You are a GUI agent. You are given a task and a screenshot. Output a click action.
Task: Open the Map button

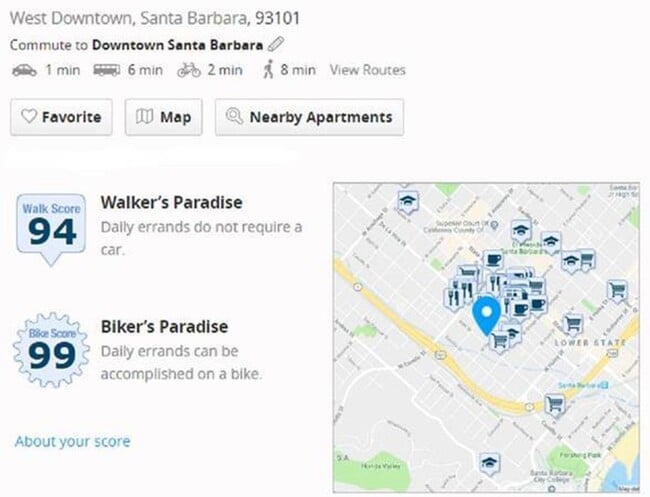tap(164, 117)
